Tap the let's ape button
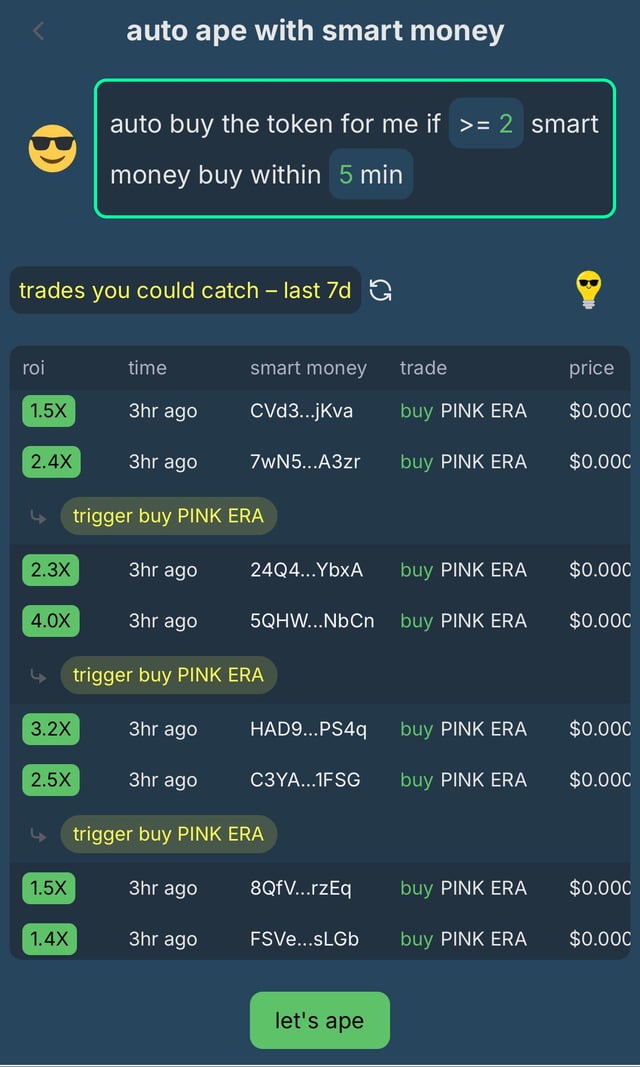The width and height of the screenshot is (640, 1067). coord(319,1020)
